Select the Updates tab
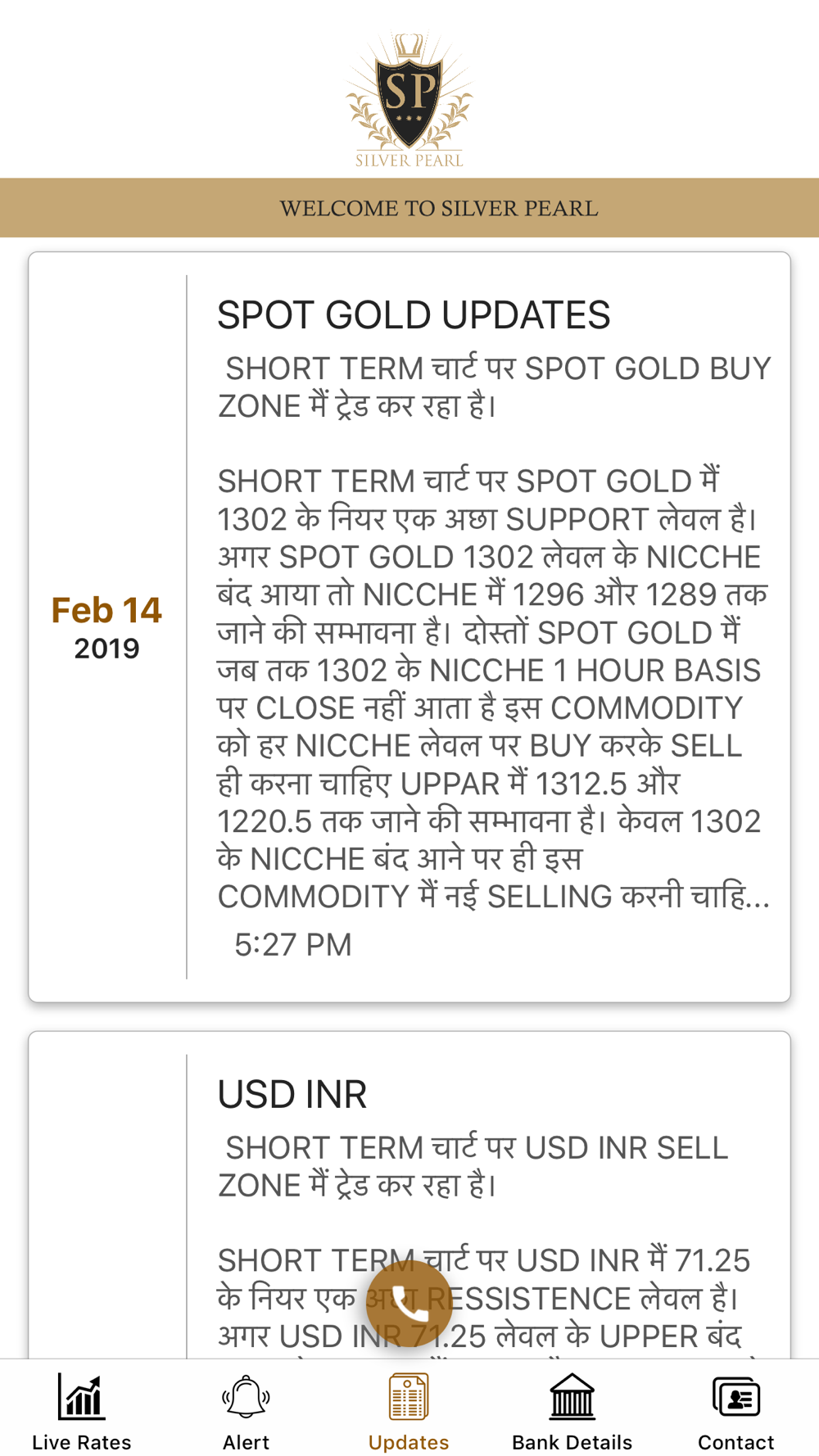819x1456 pixels. tap(409, 1410)
